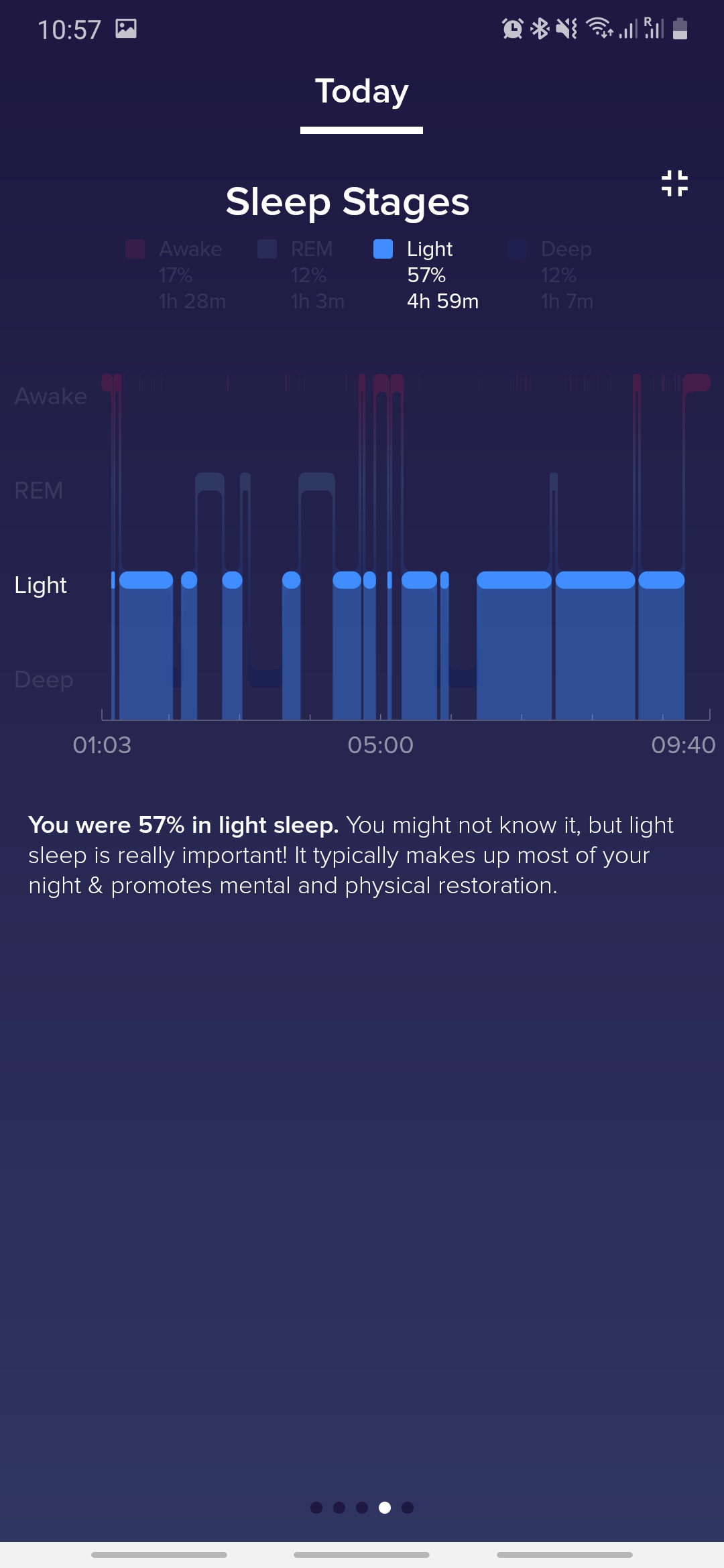Tap the Today tab

[361, 92]
